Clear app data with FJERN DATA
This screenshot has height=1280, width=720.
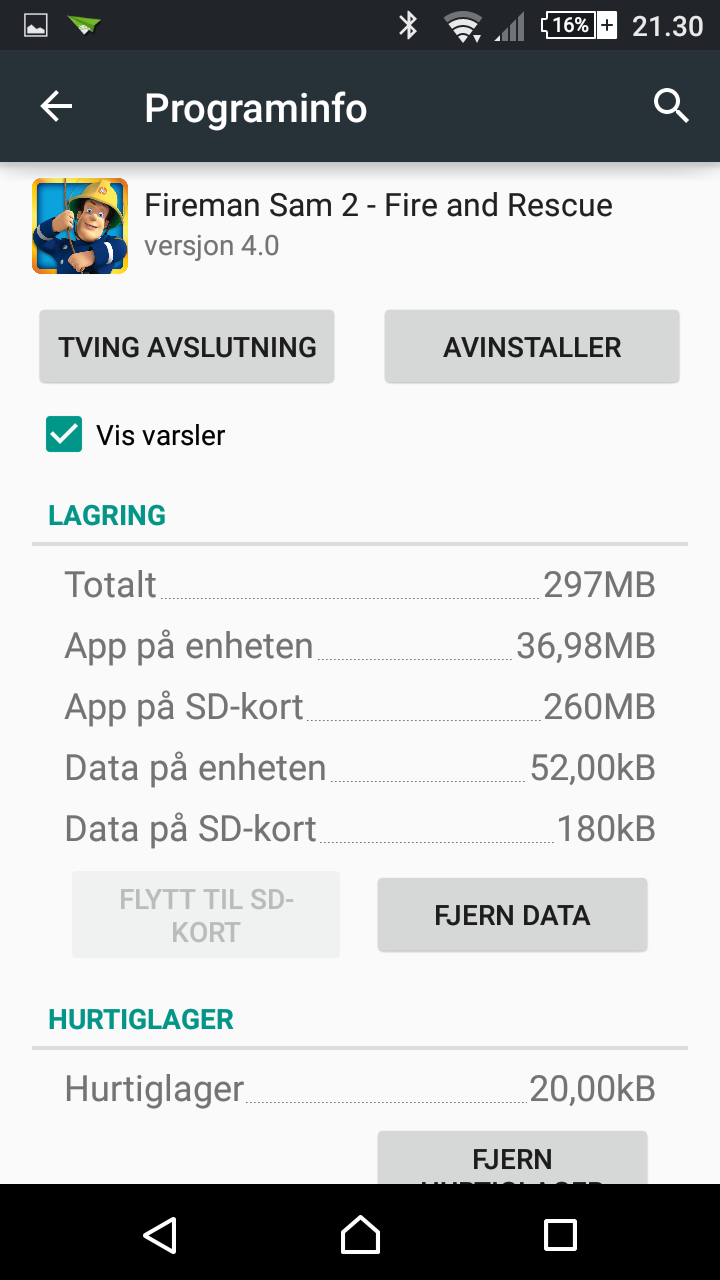[512, 915]
